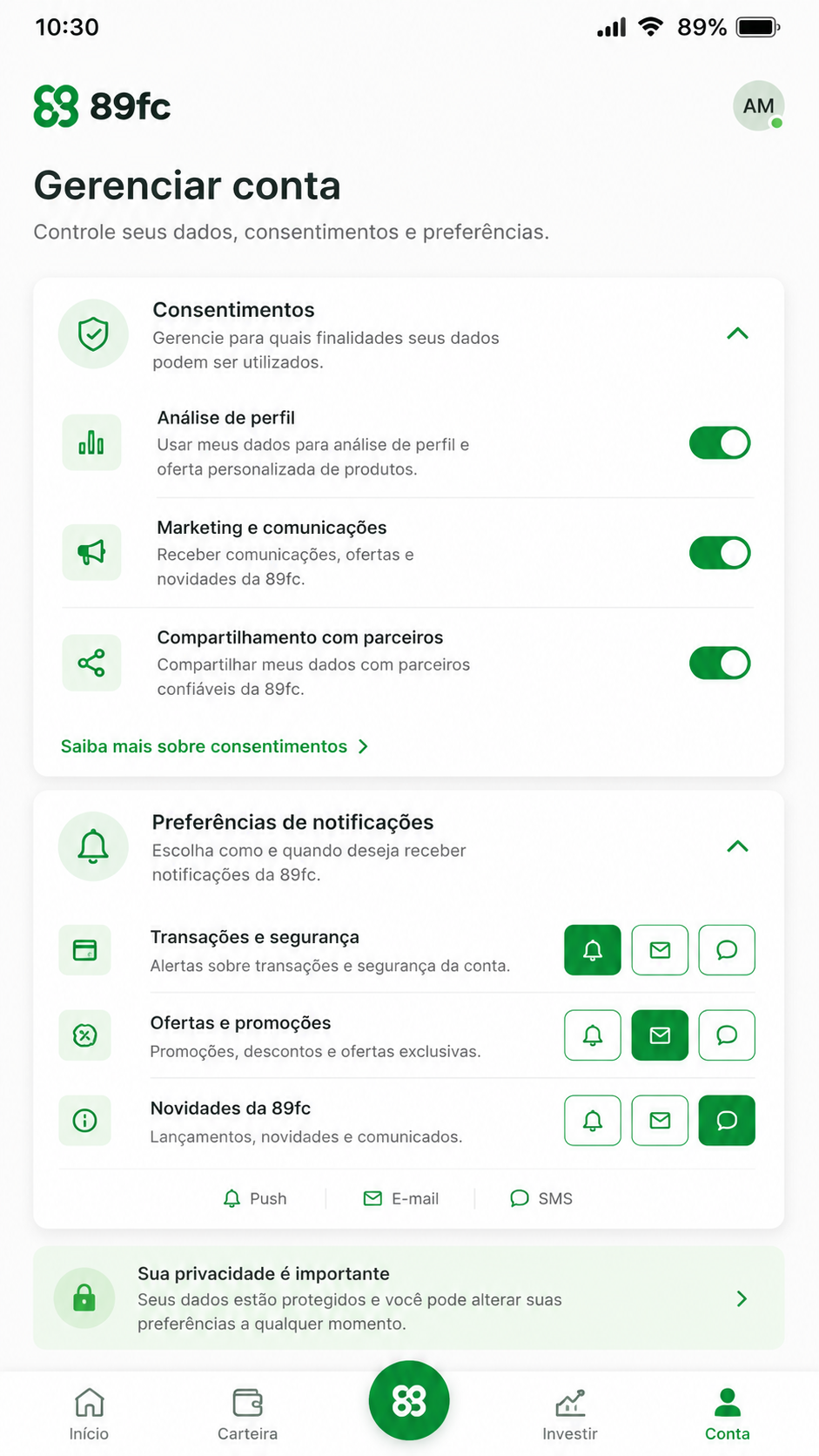819x1456 pixels.
Task: Enable push for Ofertas e promoções
Action: pyautogui.click(x=593, y=1035)
